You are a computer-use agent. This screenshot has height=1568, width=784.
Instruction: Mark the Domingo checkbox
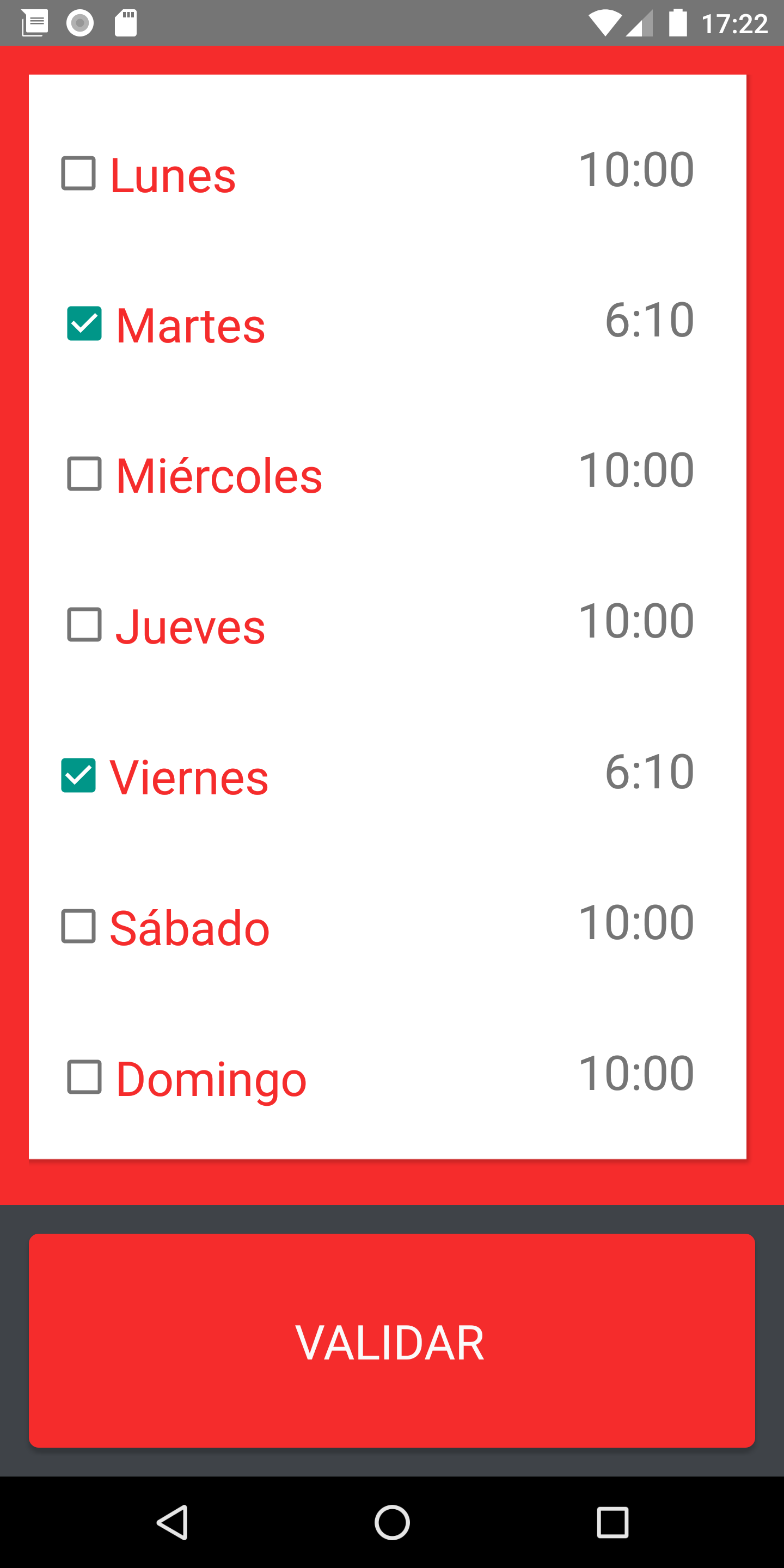84,1077
